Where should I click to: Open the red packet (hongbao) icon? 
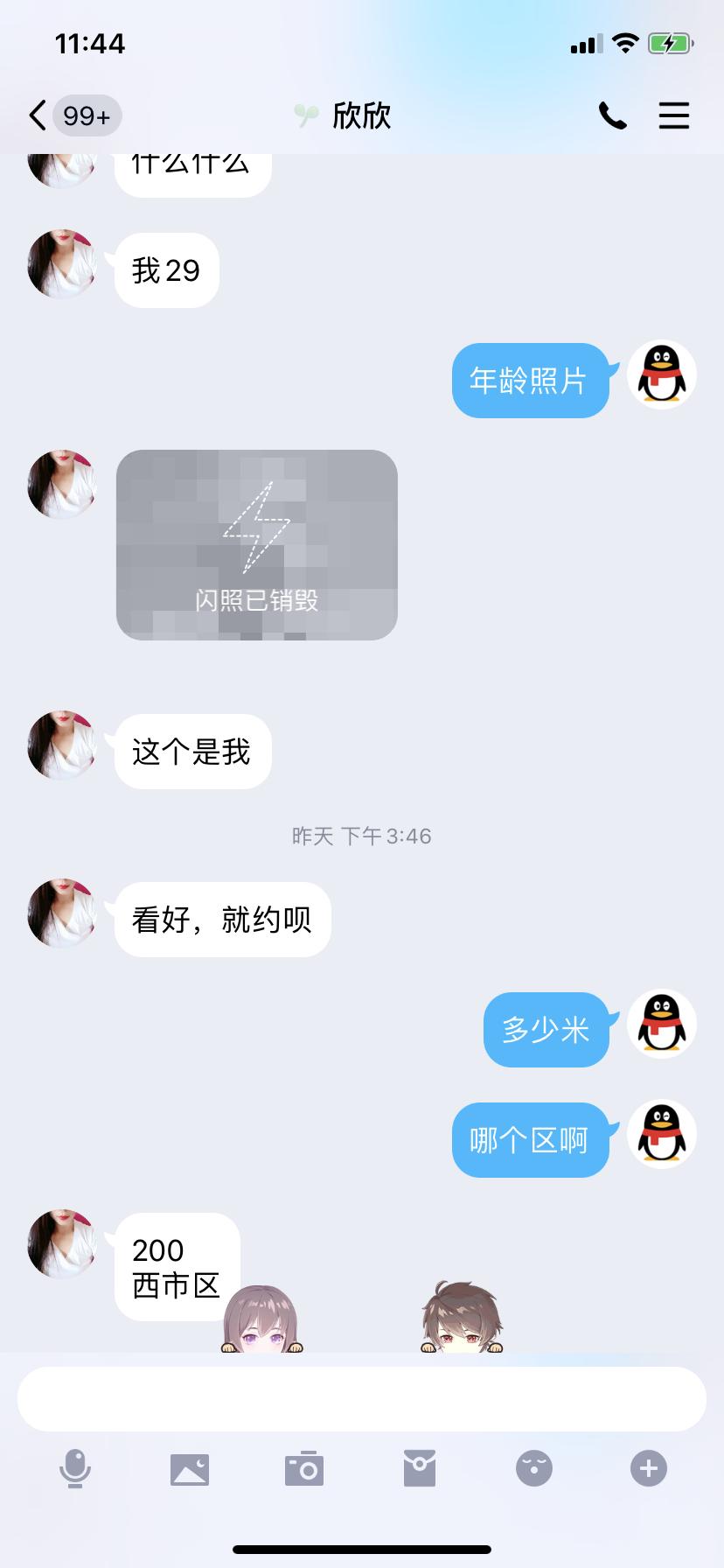(x=420, y=1468)
